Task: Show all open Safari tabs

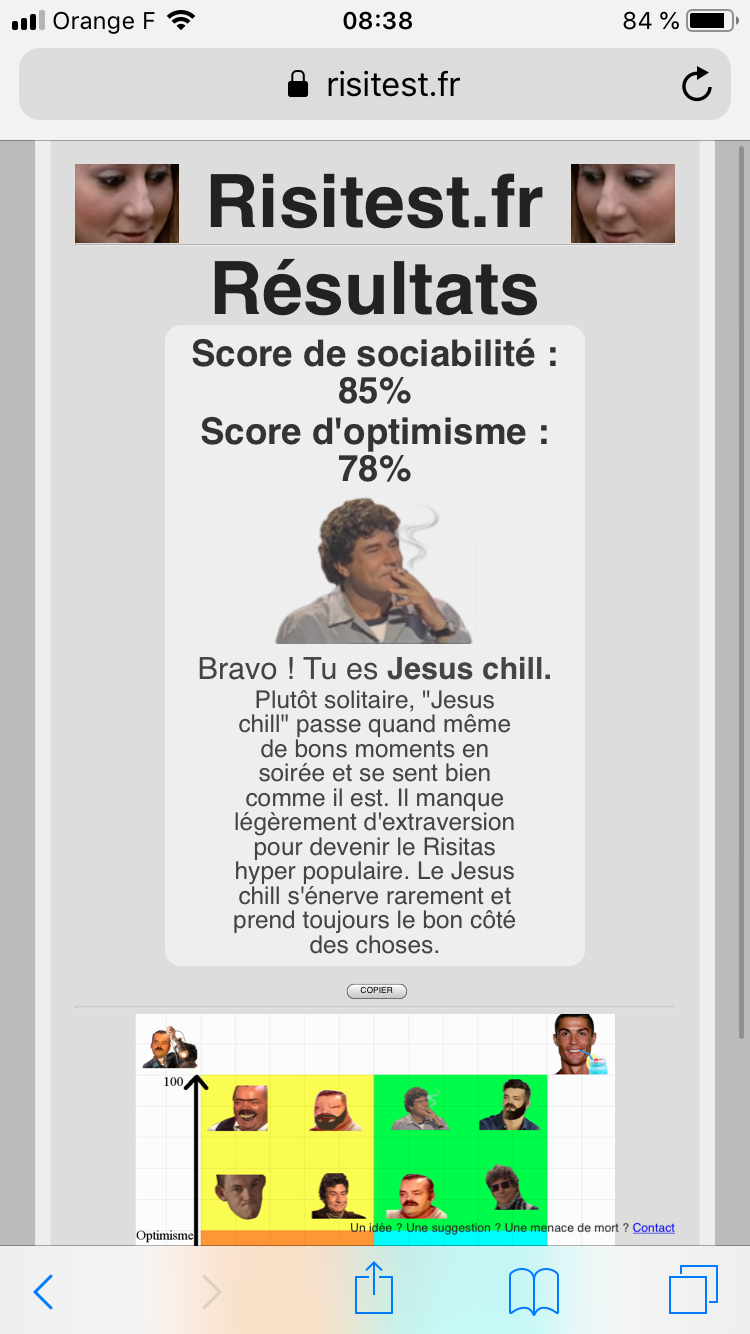Action: click(x=693, y=1289)
